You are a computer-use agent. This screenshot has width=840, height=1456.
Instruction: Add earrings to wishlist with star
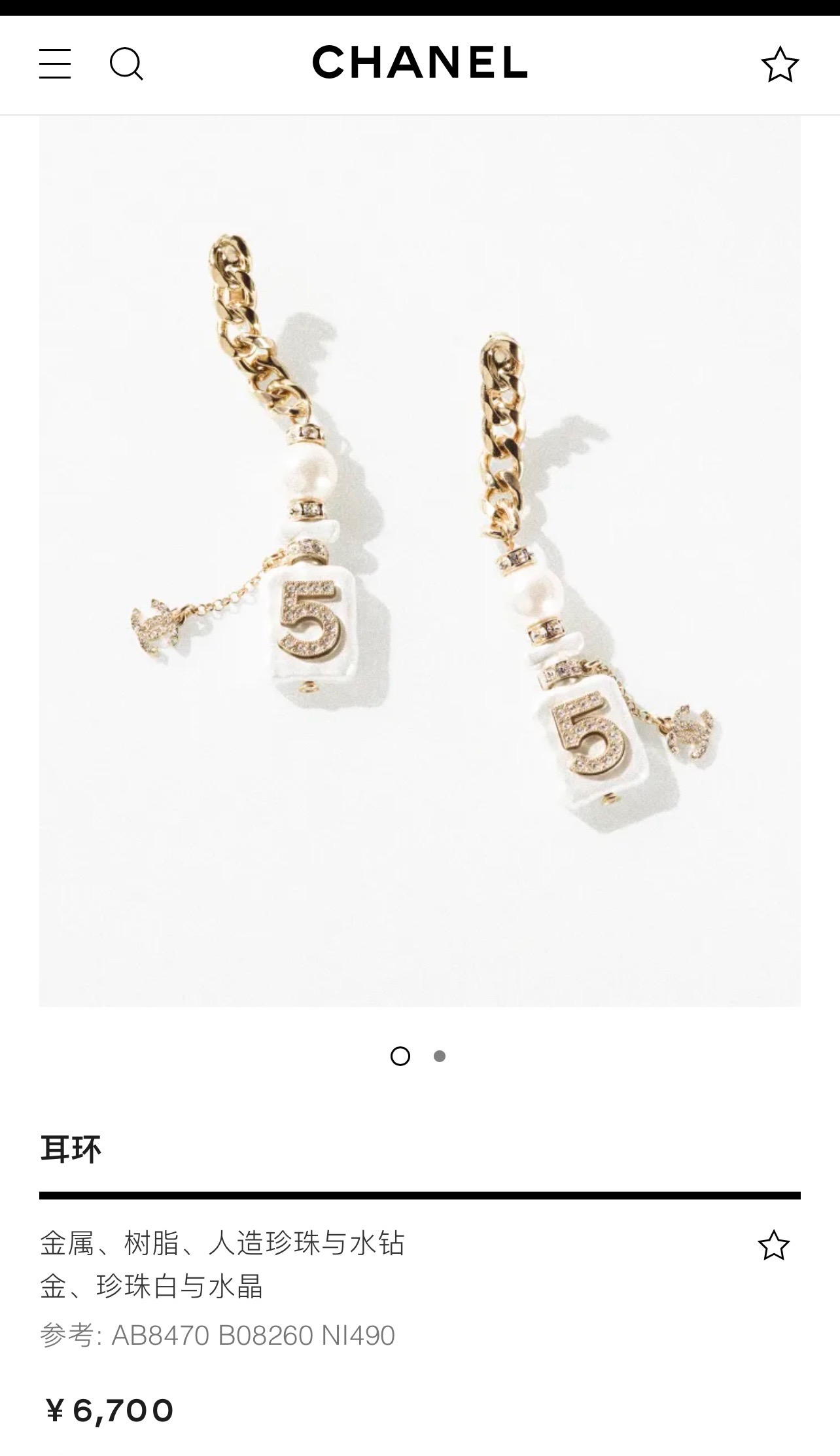(x=773, y=1245)
